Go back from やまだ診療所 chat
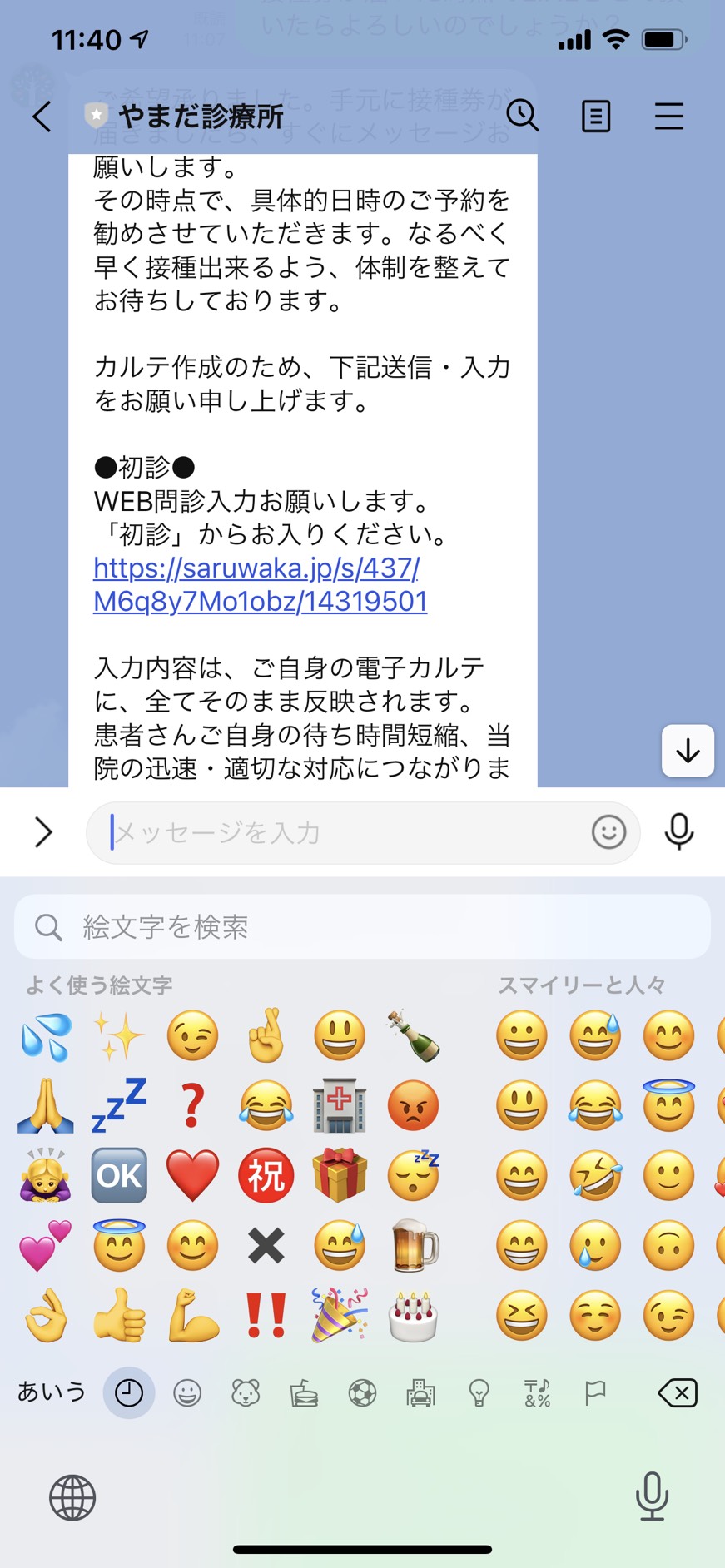Image resolution: width=725 pixels, height=1568 pixels. tap(42, 117)
